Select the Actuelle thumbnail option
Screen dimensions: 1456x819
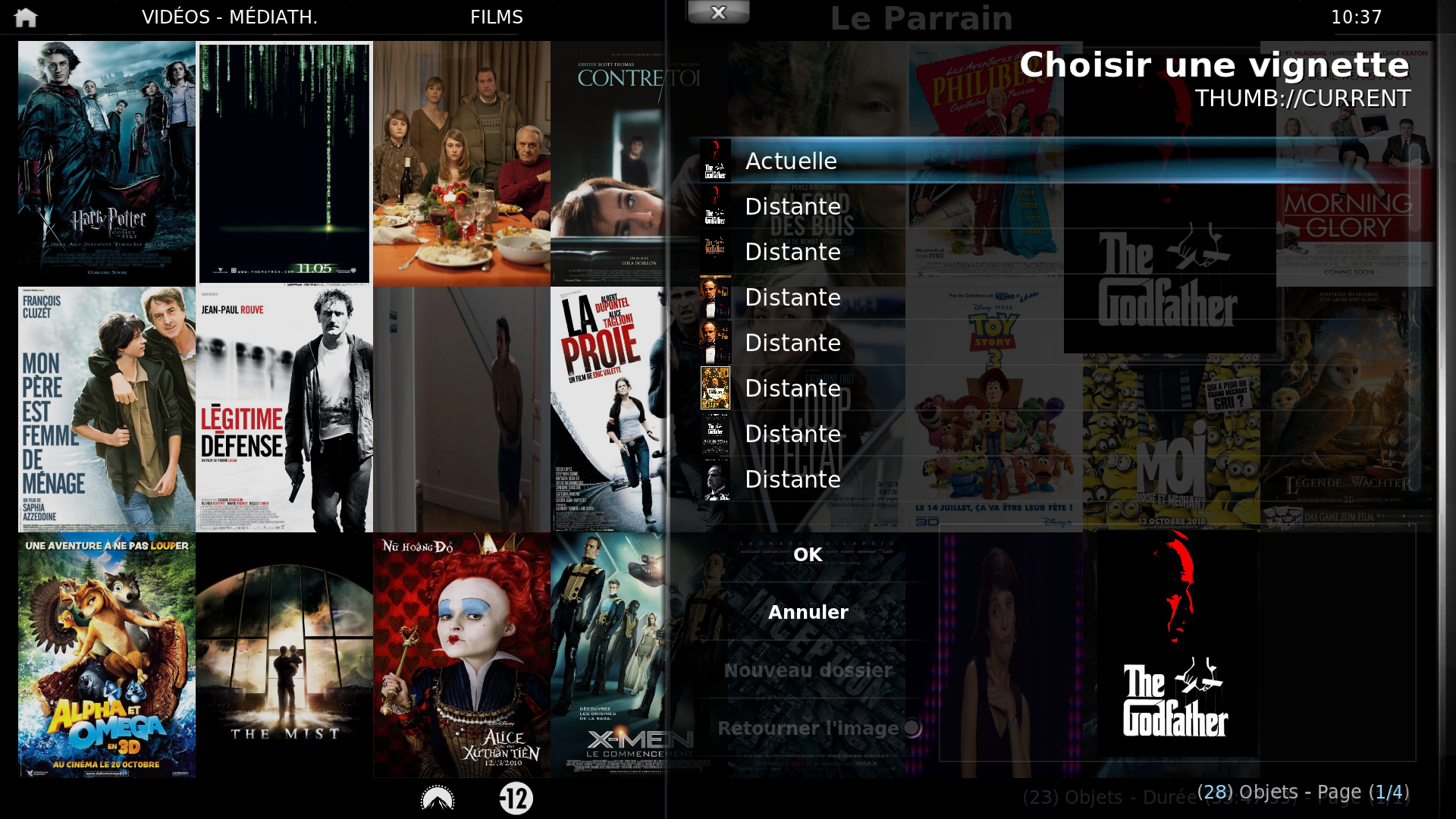[x=791, y=161]
